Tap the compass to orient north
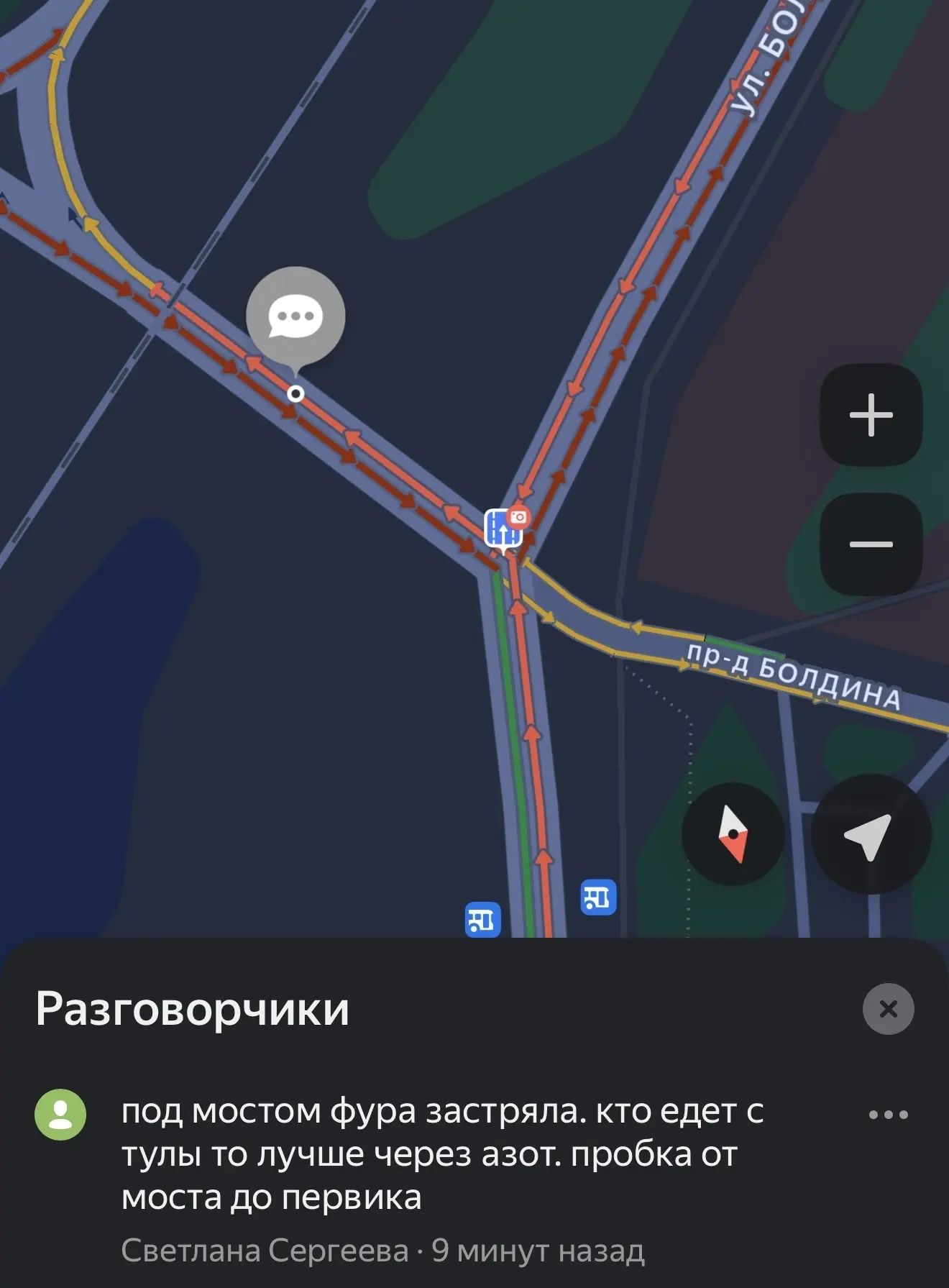The image size is (949, 1288). [733, 834]
